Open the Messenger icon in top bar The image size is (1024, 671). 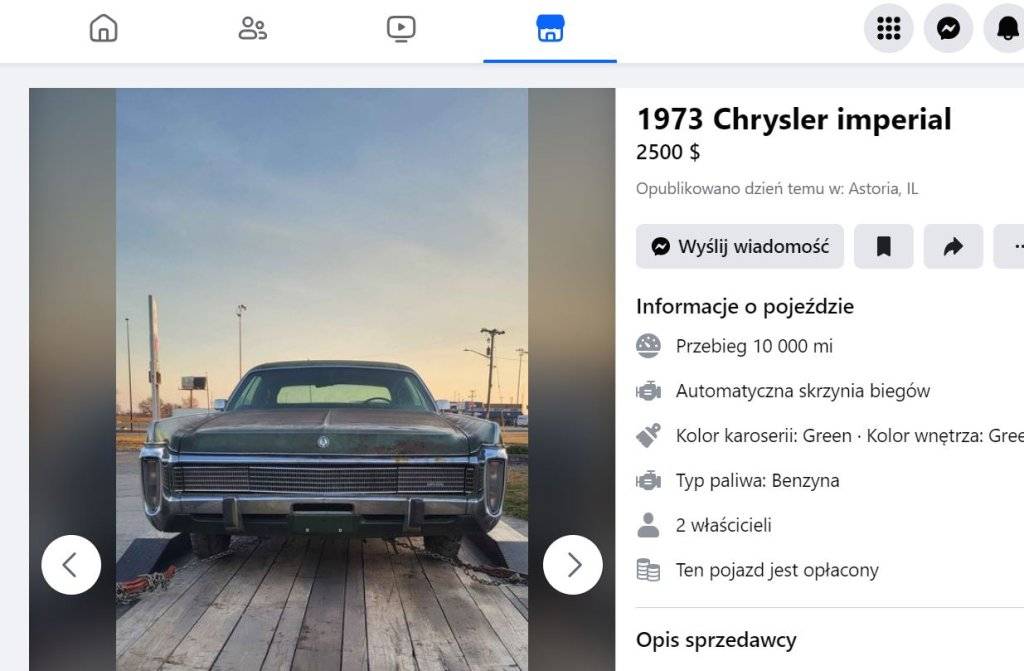tap(948, 29)
